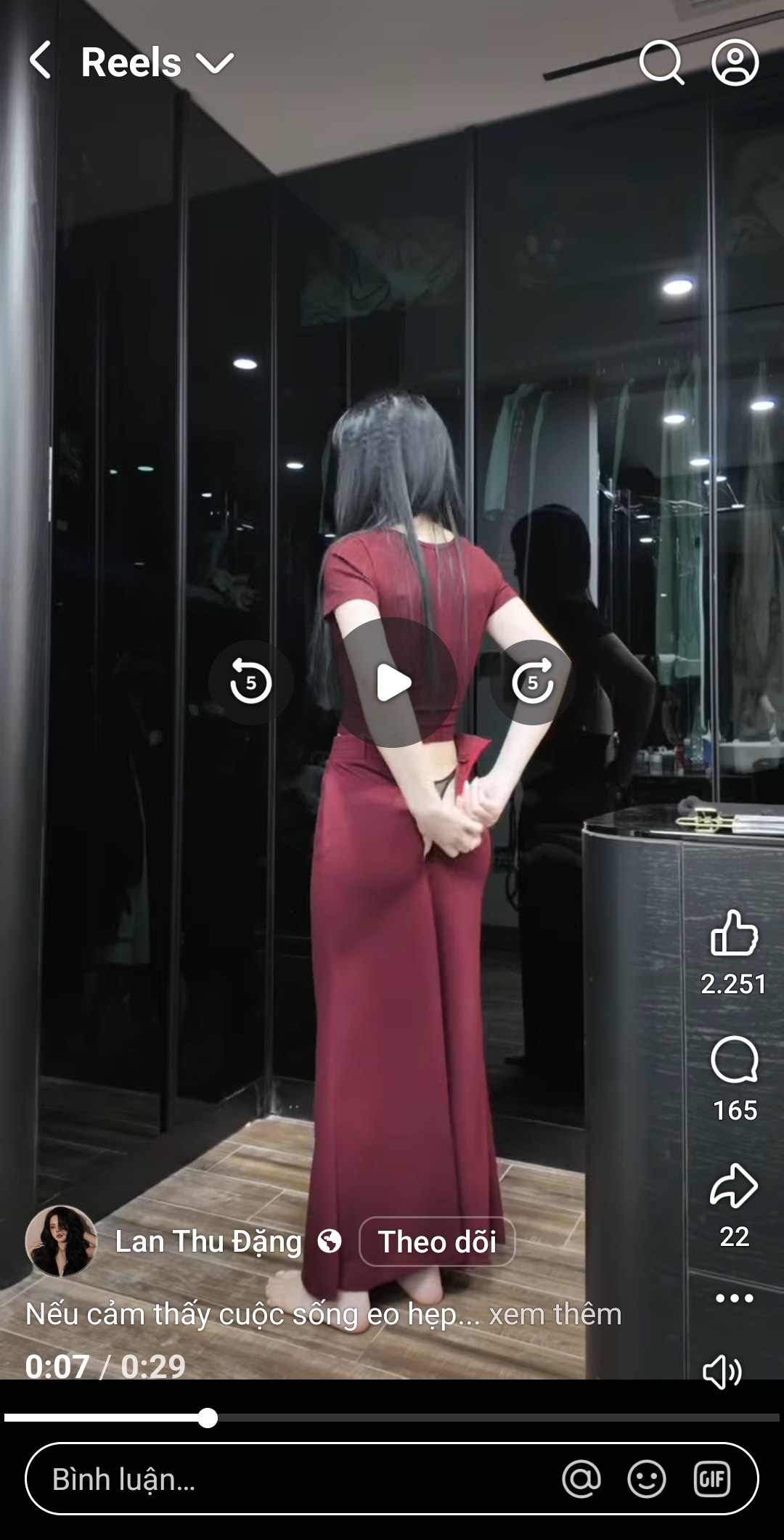Open the comments on this reel
Image resolution: width=784 pixels, height=1540 pixels.
click(734, 1061)
